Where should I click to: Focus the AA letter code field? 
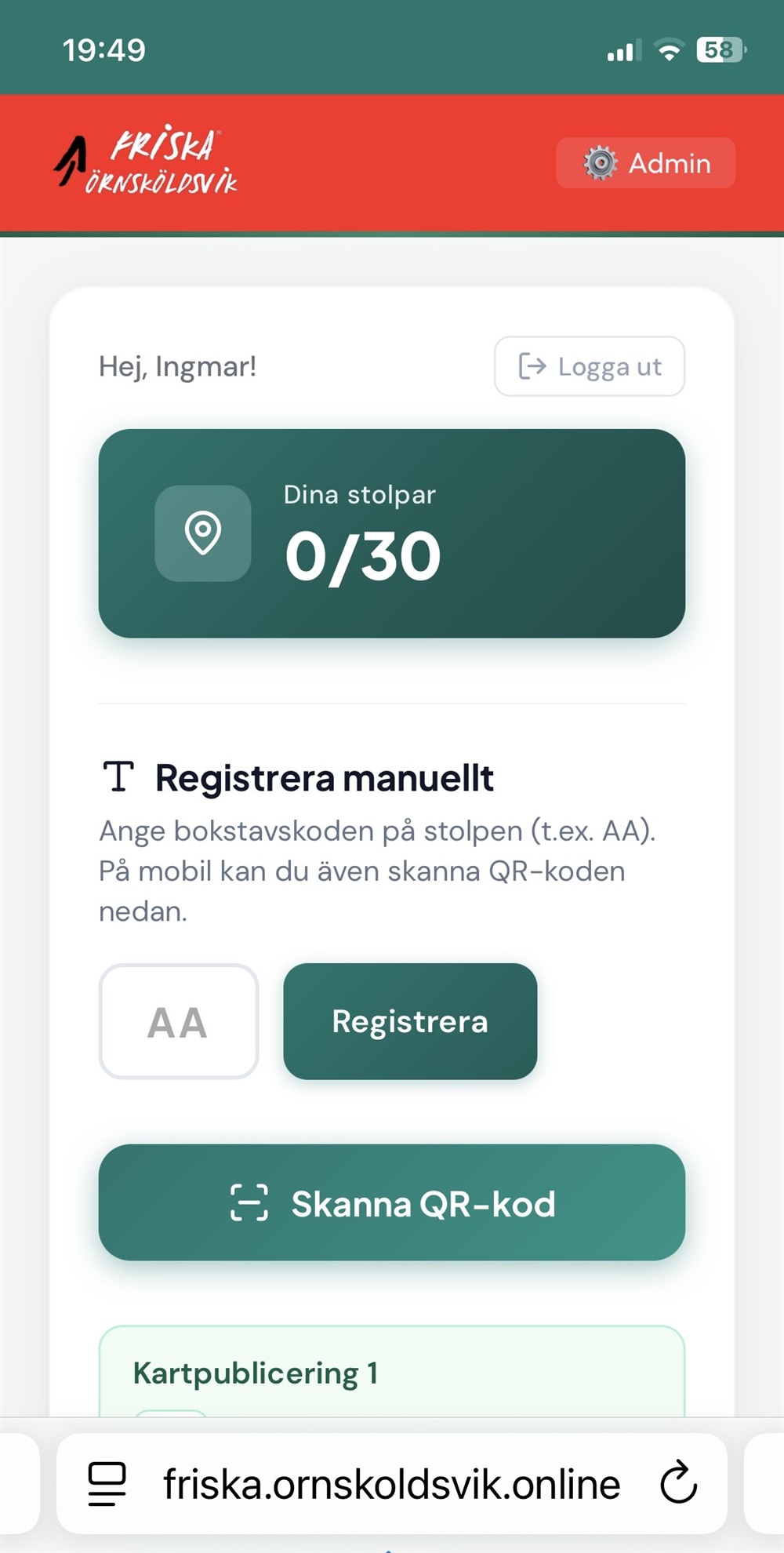(x=179, y=1021)
